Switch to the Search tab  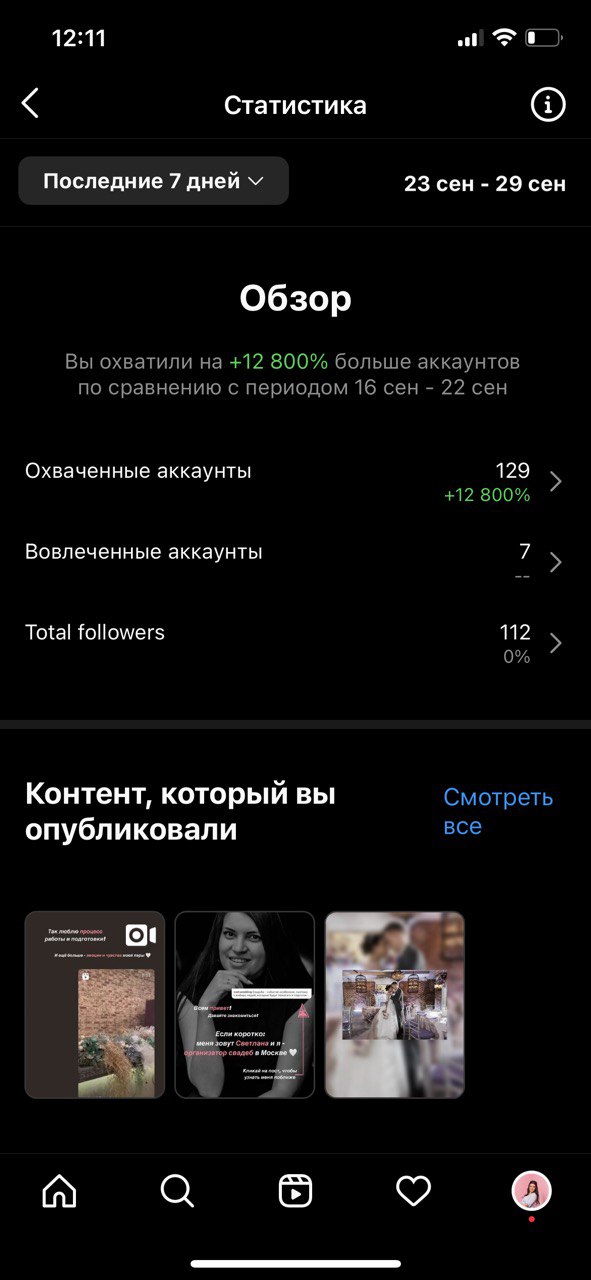click(x=177, y=1191)
